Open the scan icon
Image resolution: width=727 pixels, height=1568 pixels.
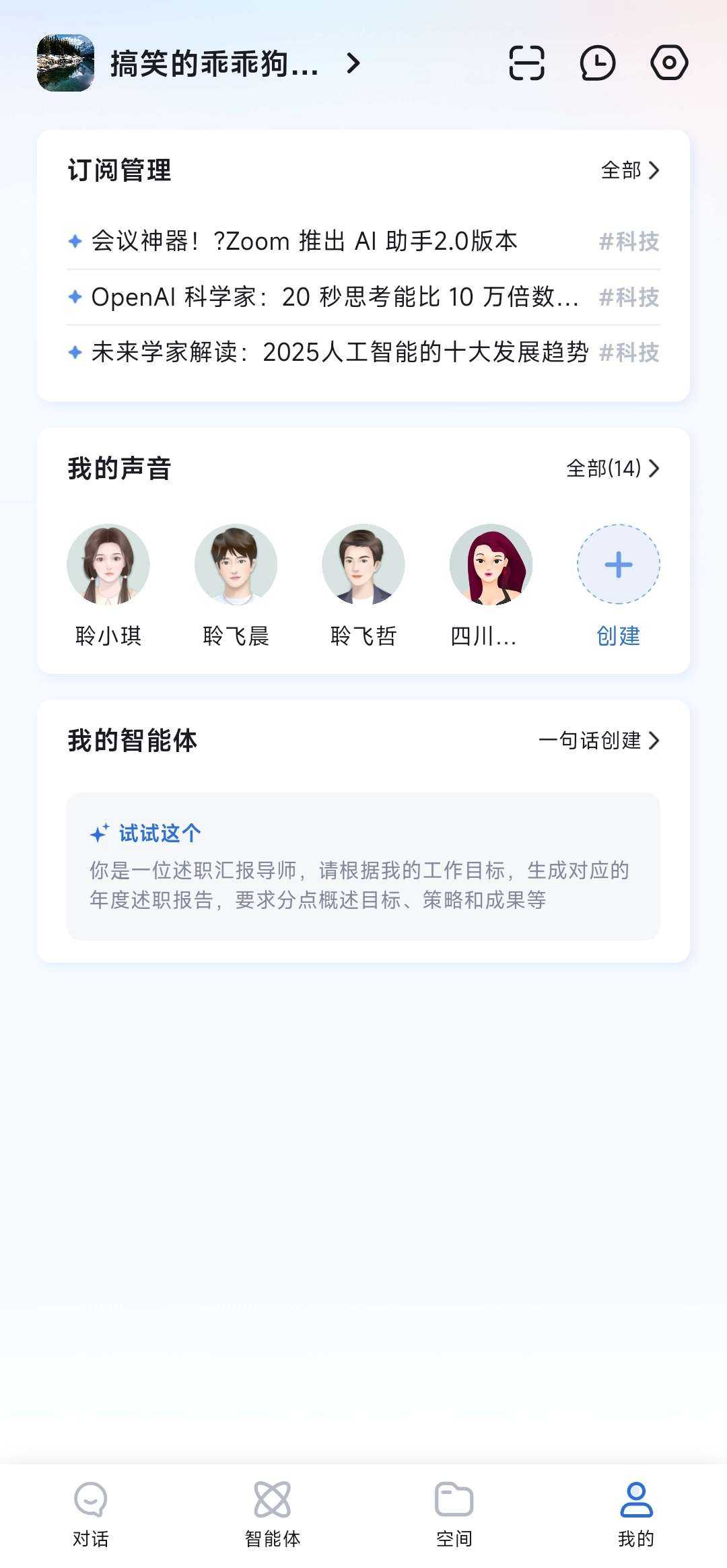pyautogui.click(x=526, y=63)
